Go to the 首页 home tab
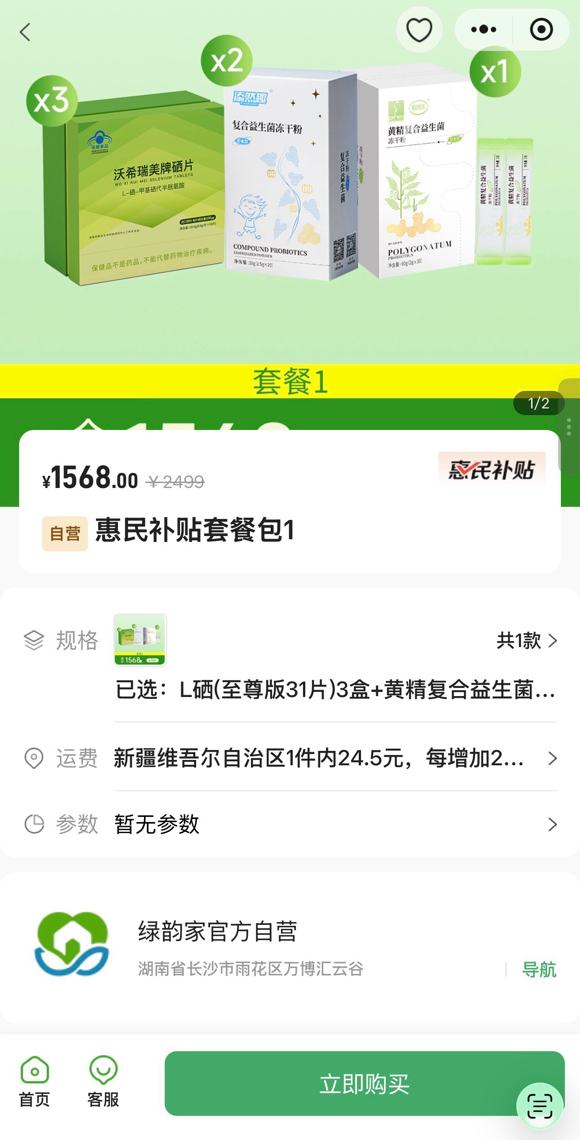The image size is (580, 1140). pos(35,1082)
